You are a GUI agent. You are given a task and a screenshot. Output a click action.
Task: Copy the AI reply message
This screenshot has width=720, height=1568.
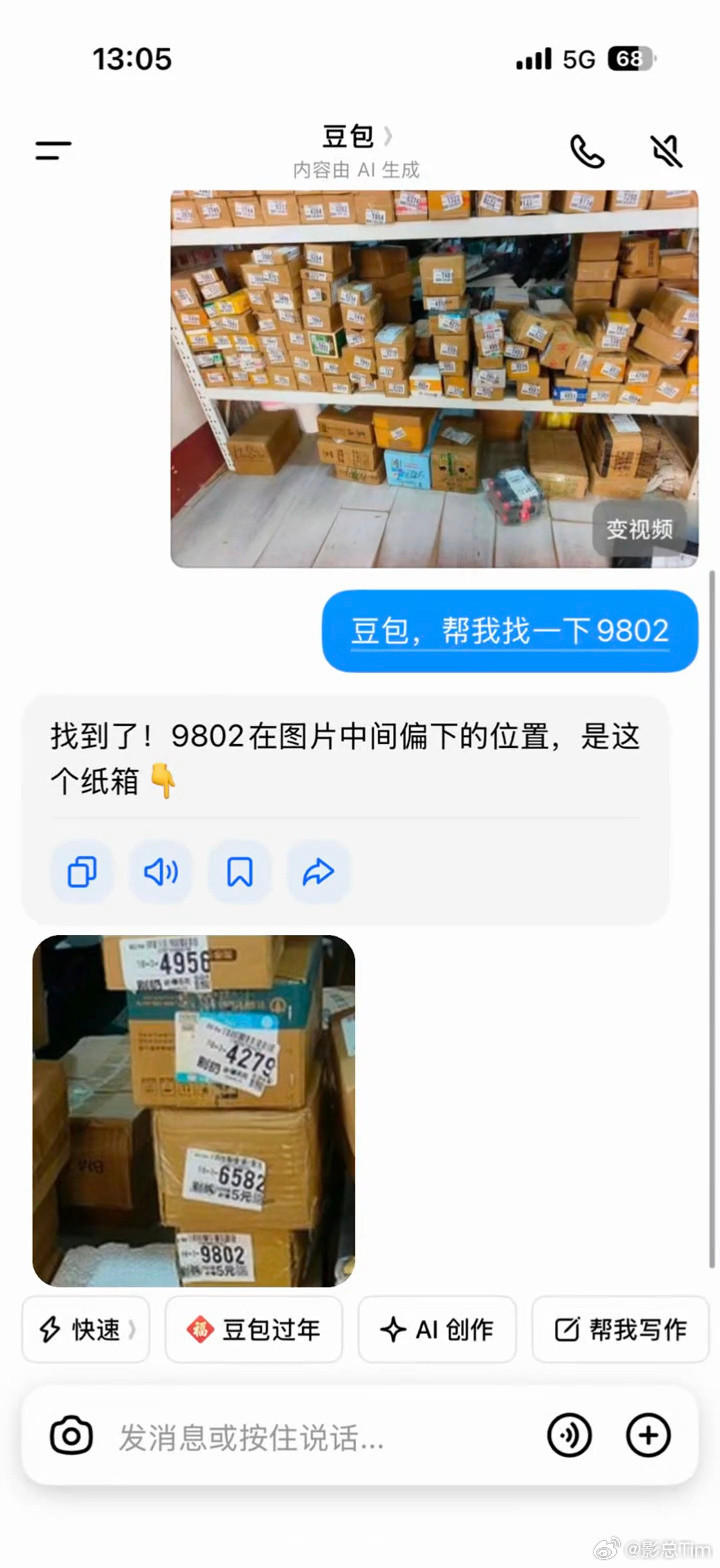coord(81,871)
